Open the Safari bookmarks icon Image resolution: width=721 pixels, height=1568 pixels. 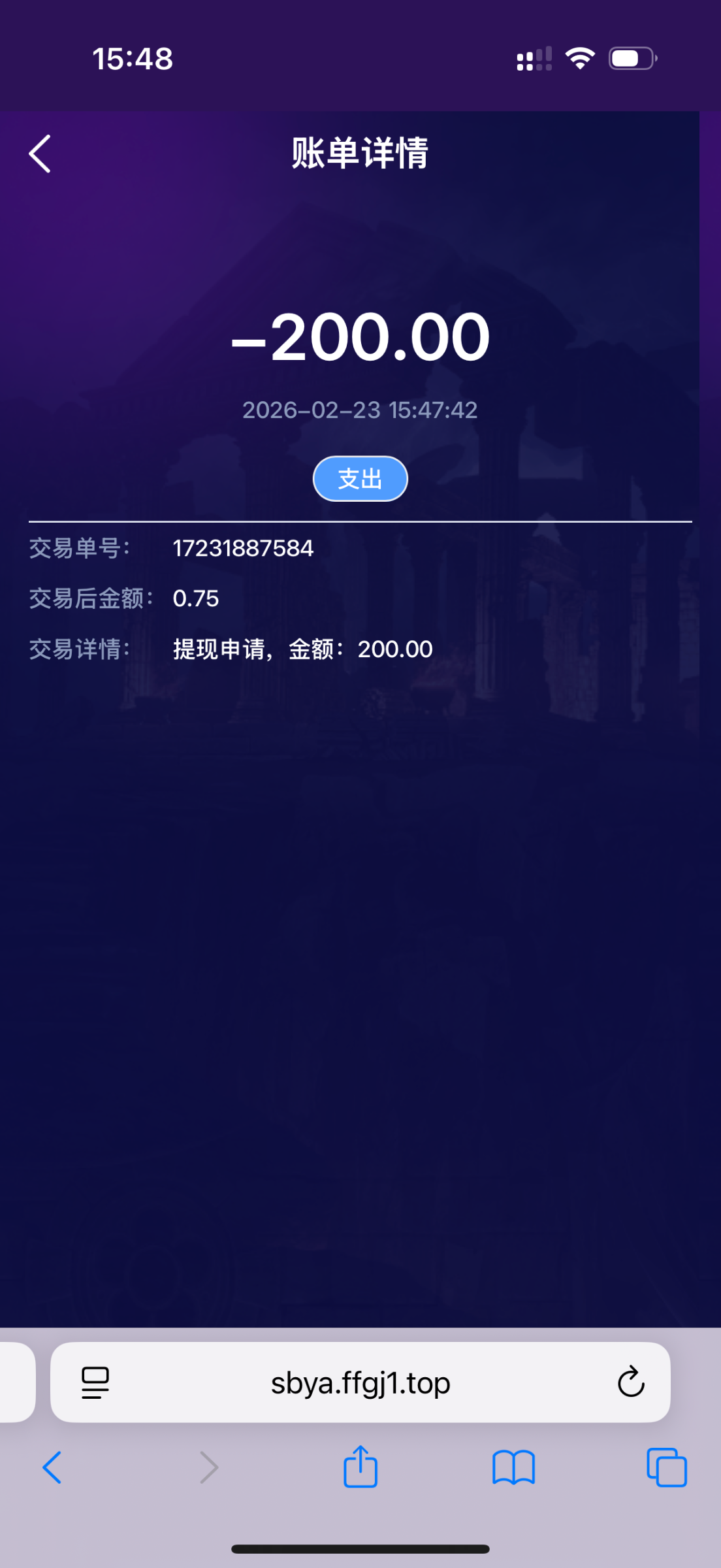point(513,1467)
